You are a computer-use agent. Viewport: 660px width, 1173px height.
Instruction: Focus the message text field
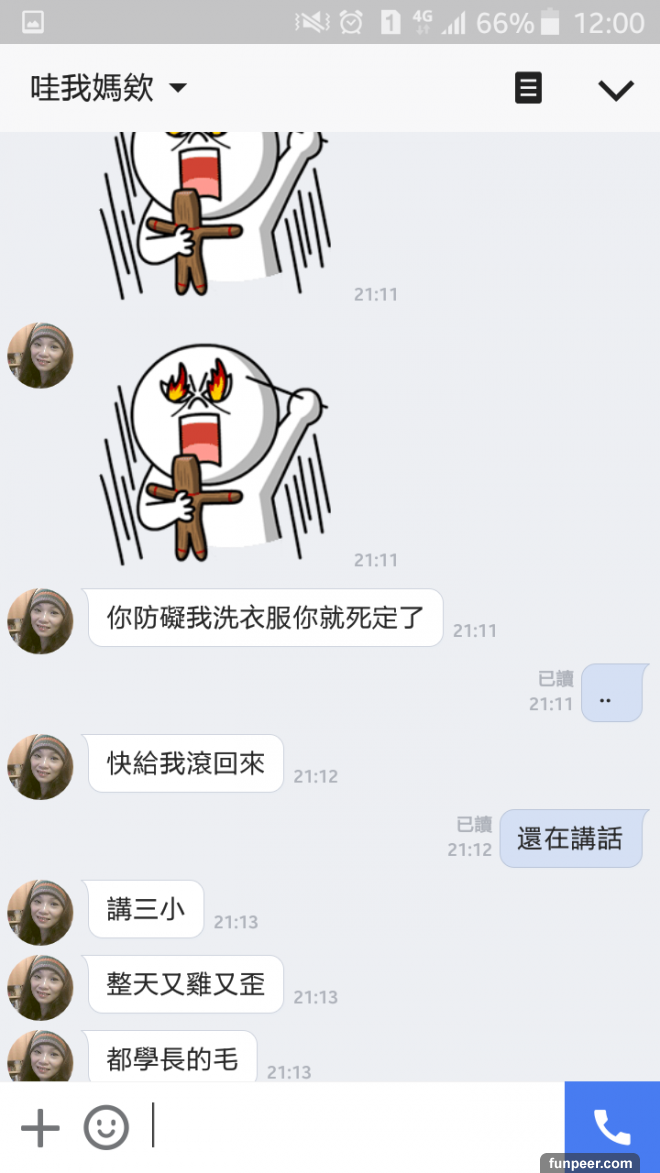350,1126
